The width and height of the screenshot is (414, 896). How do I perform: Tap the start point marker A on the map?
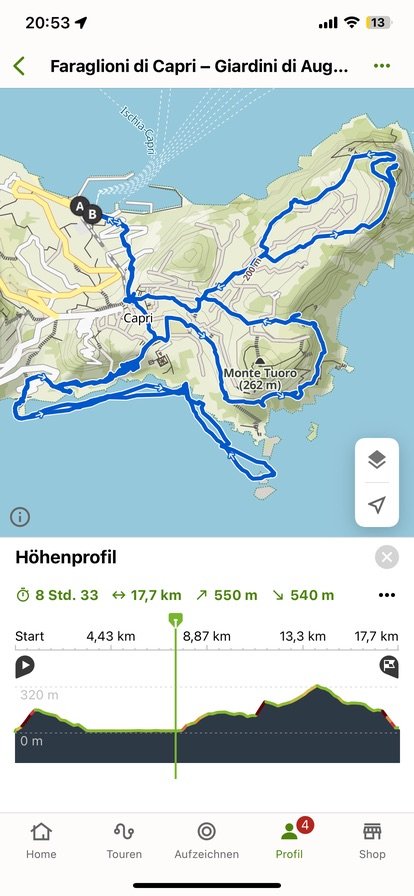pyautogui.click(x=79, y=206)
